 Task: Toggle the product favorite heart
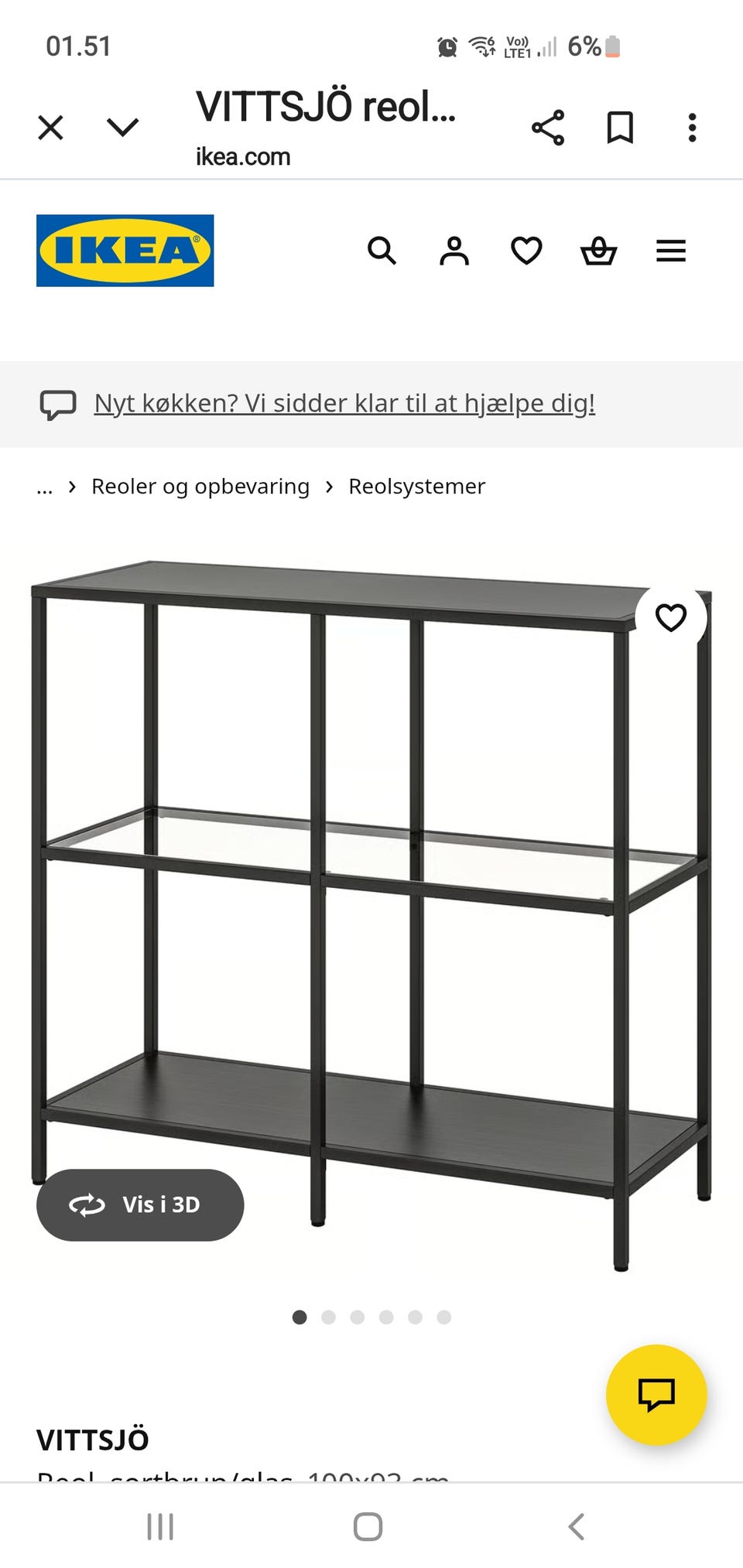pyautogui.click(x=672, y=617)
